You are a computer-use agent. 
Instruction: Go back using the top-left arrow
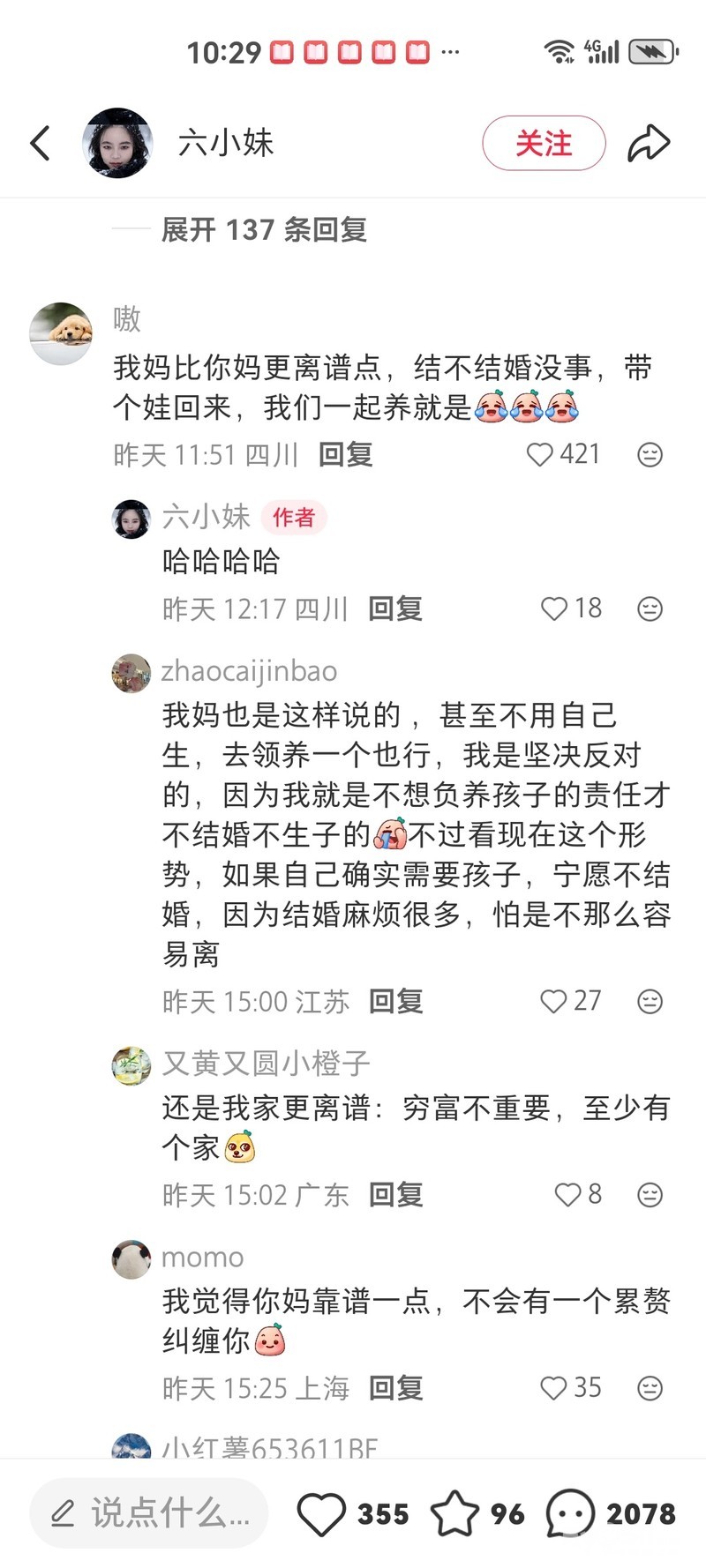[x=40, y=143]
